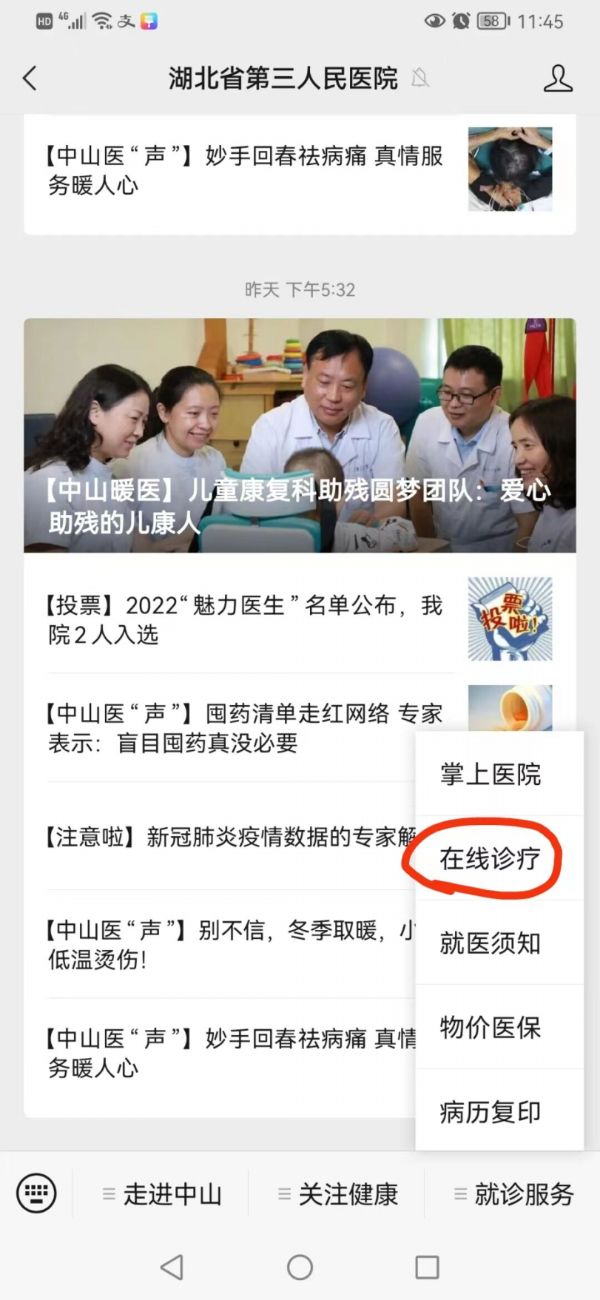
Task: Open the 关注健康 menu
Action: pyautogui.click(x=337, y=1193)
